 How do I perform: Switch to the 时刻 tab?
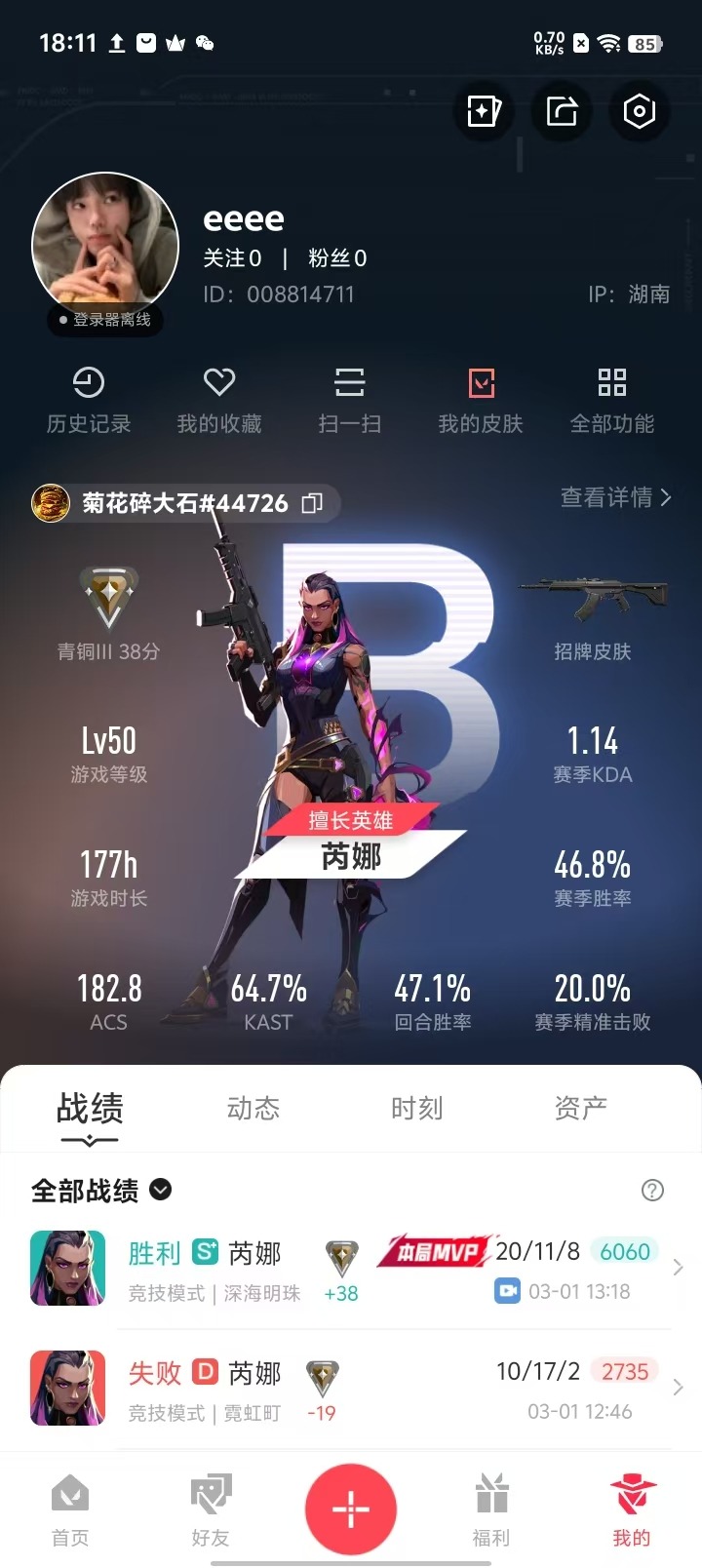pos(417,1109)
